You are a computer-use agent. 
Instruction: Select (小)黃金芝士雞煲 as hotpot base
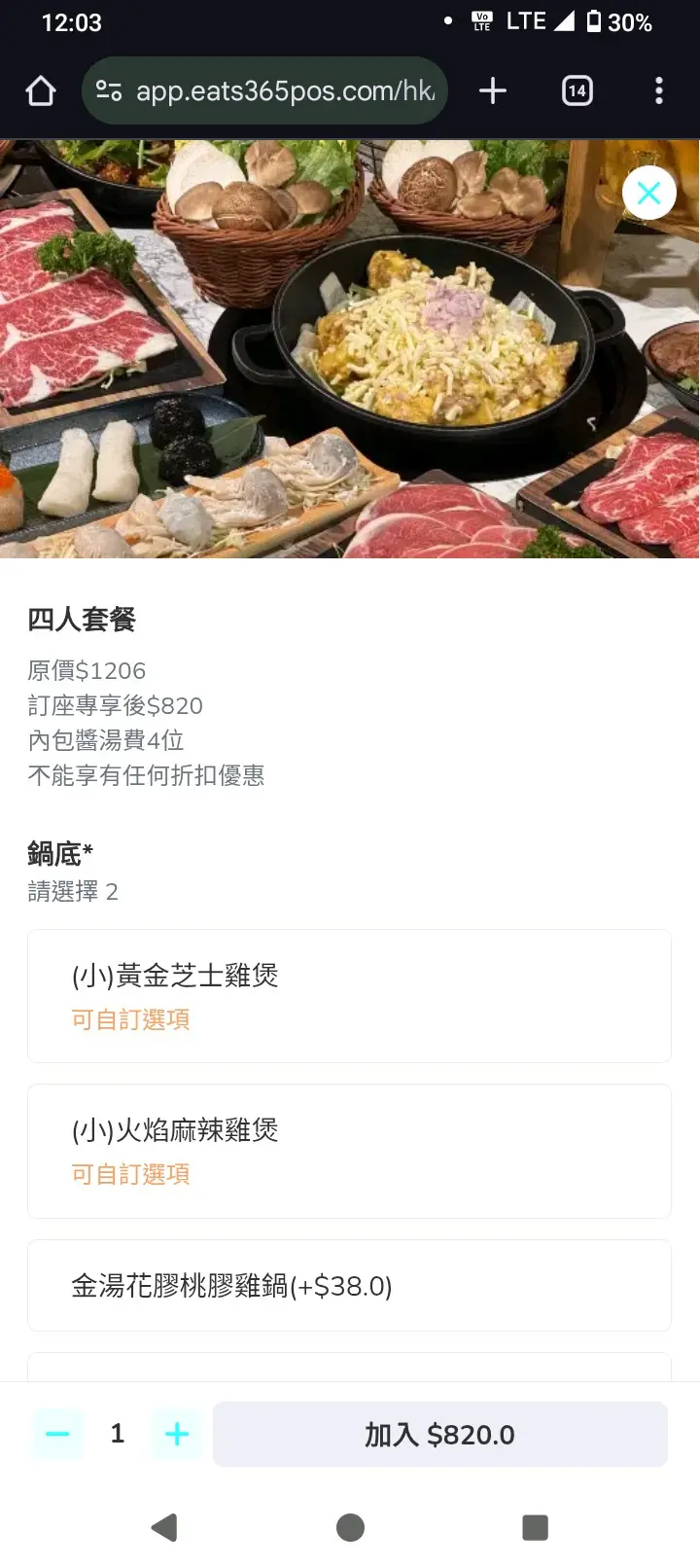pos(349,995)
